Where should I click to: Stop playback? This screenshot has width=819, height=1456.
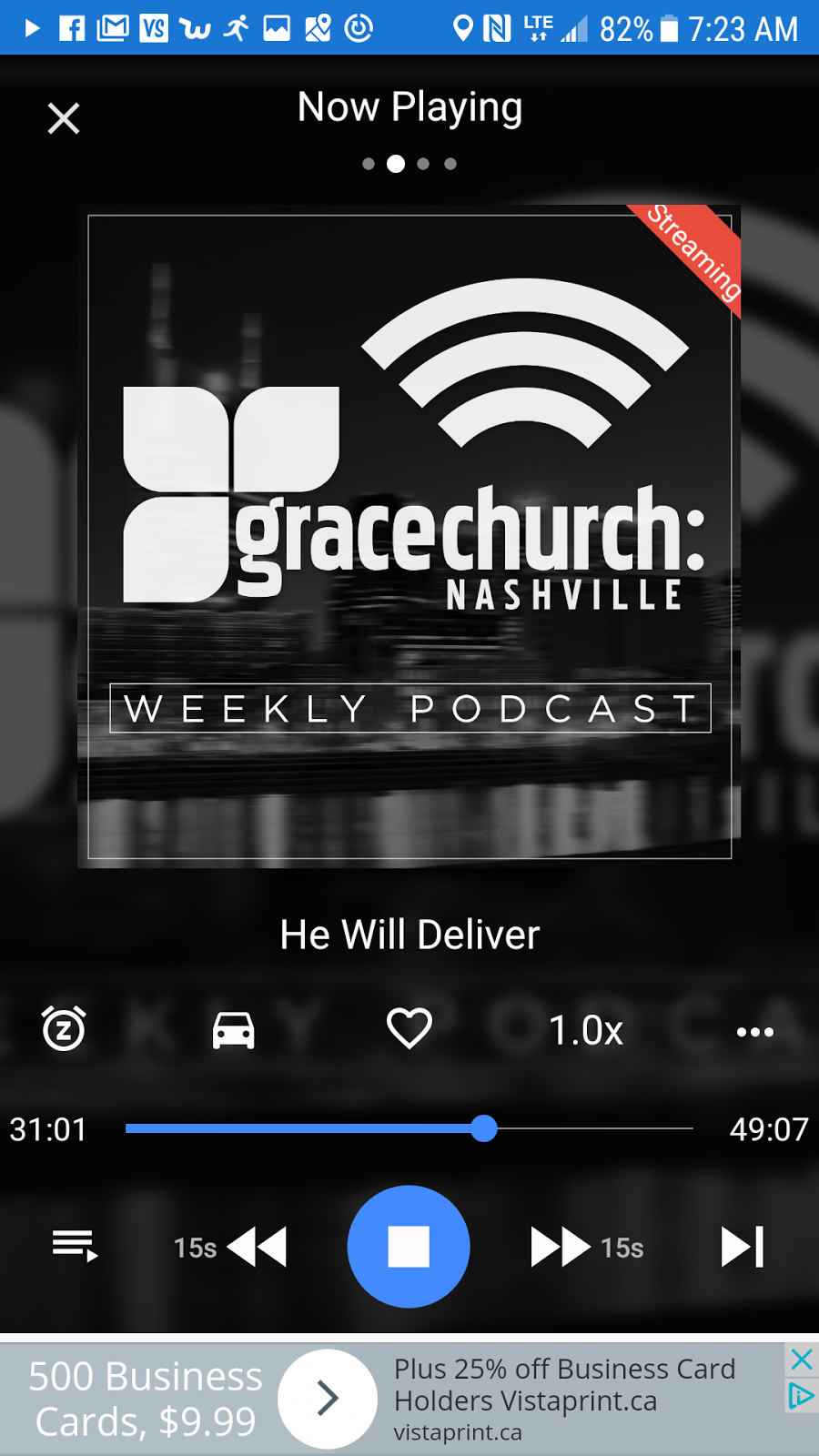click(409, 1246)
